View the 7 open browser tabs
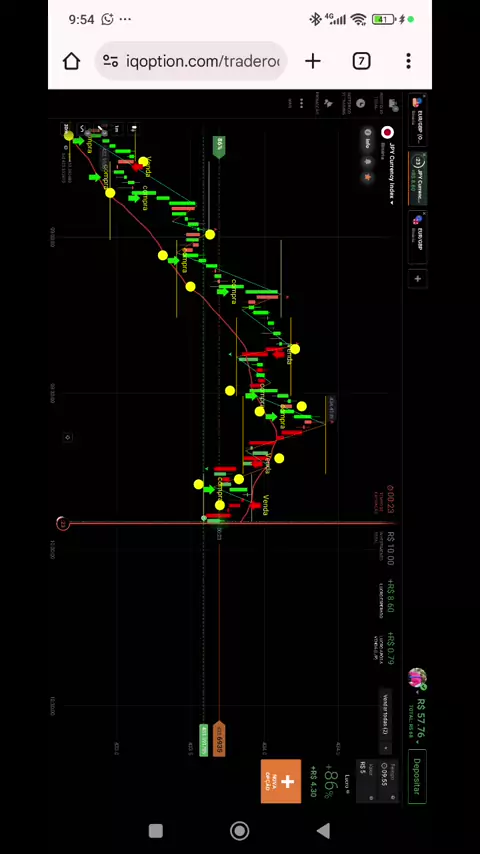This screenshot has height=854, width=480. coord(361,61)
